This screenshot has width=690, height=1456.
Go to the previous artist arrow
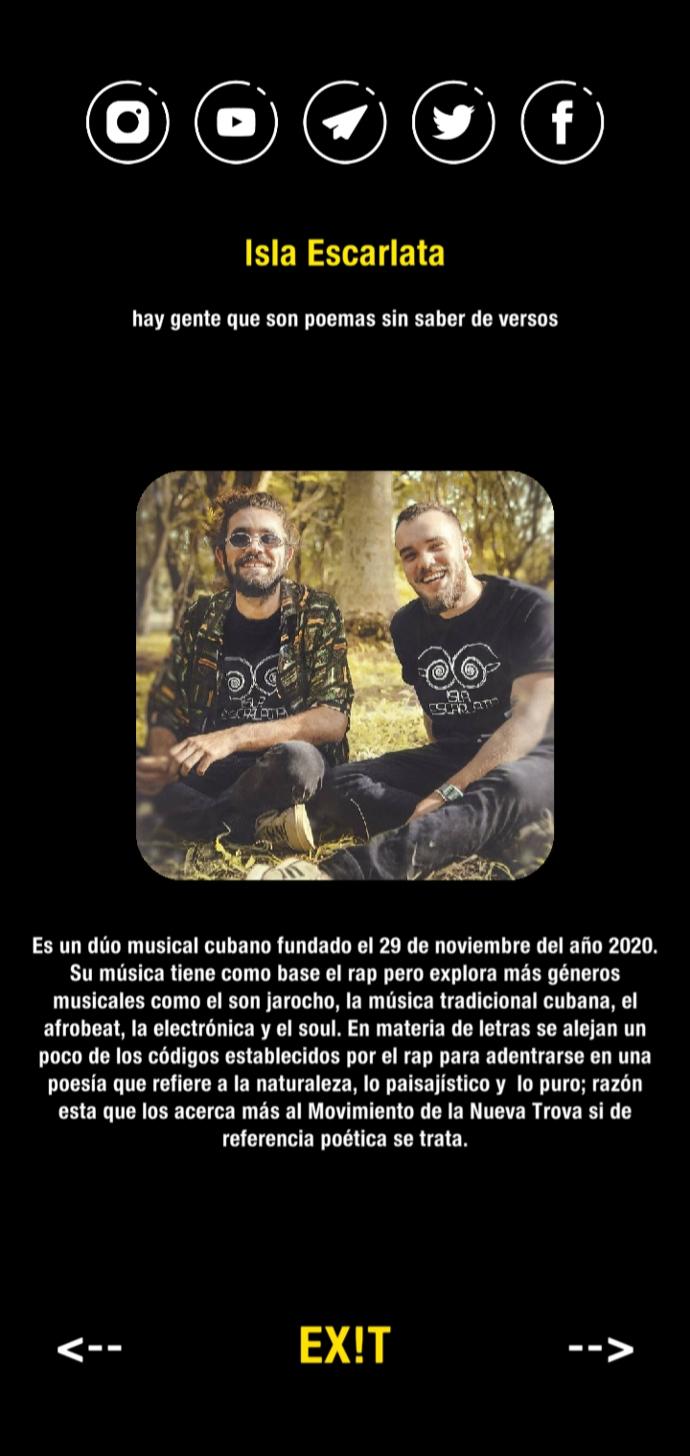[x=89, y=1348]
